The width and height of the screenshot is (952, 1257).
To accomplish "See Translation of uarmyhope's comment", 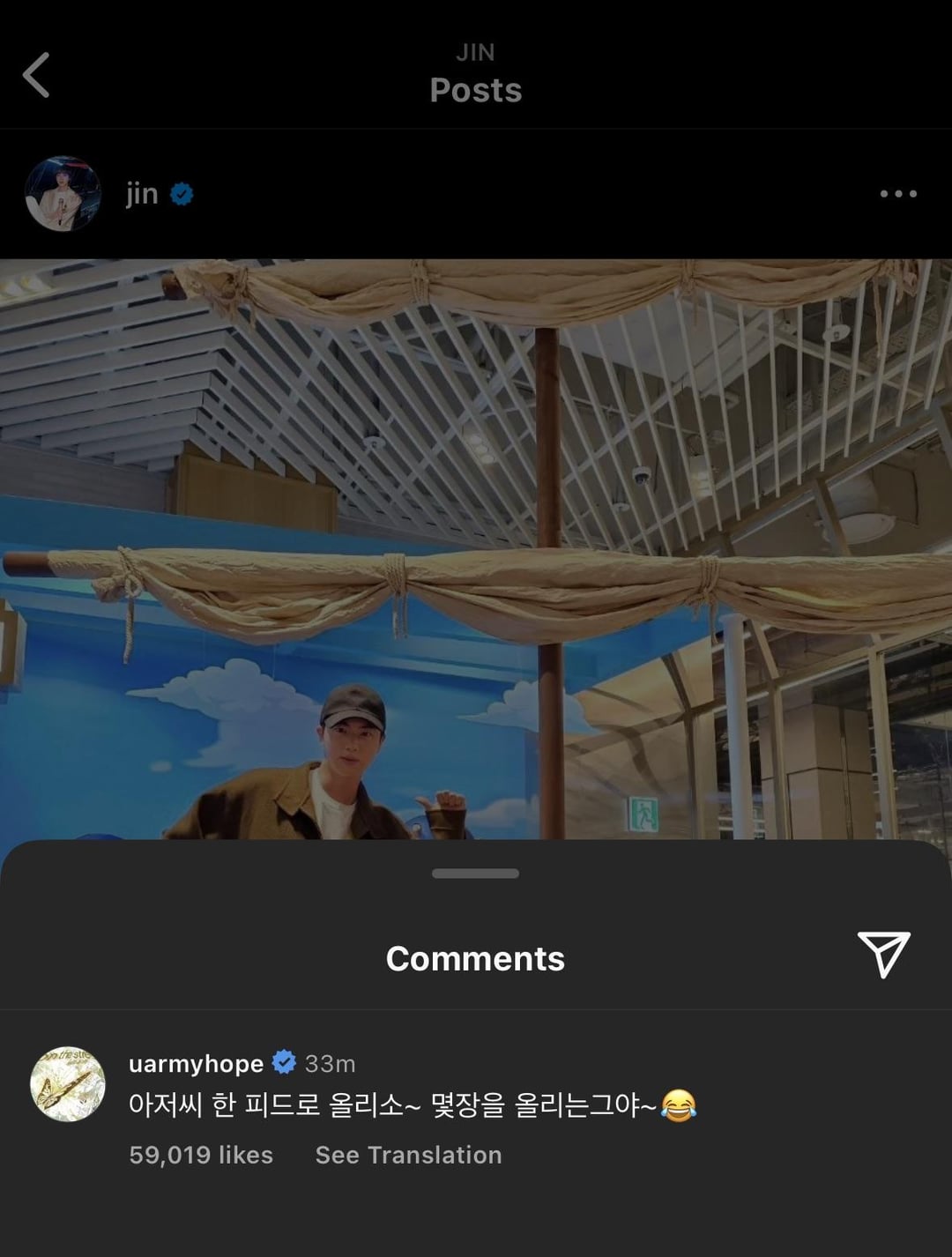I will (x=408, y=1155).
